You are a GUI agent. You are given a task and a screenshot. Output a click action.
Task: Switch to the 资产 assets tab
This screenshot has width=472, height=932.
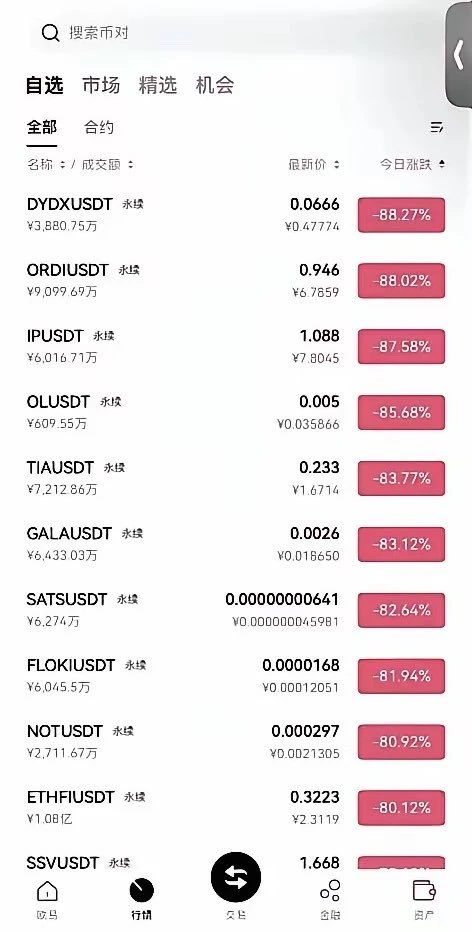coord(424,900)
